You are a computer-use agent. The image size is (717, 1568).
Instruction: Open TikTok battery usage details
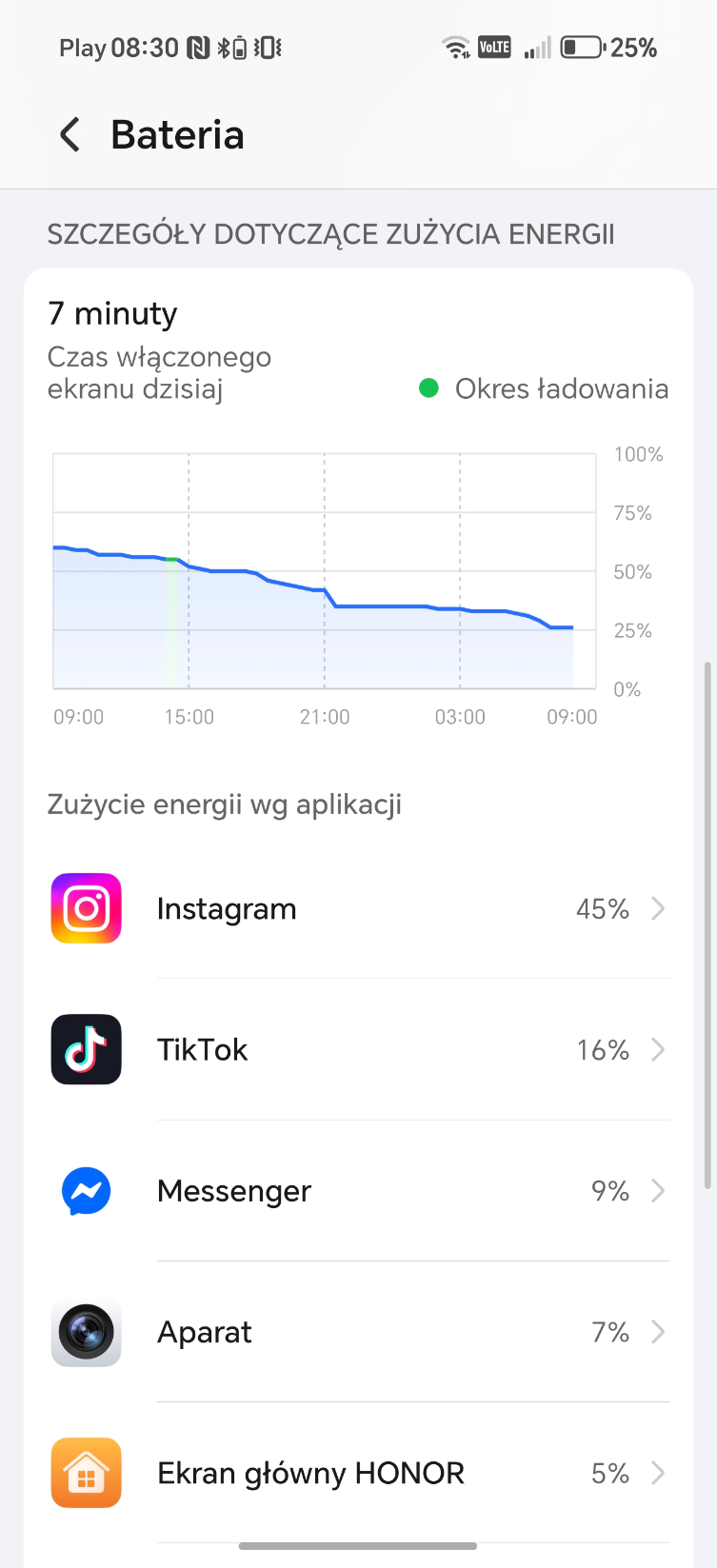pyautogui.click(x=358, y=1050)
